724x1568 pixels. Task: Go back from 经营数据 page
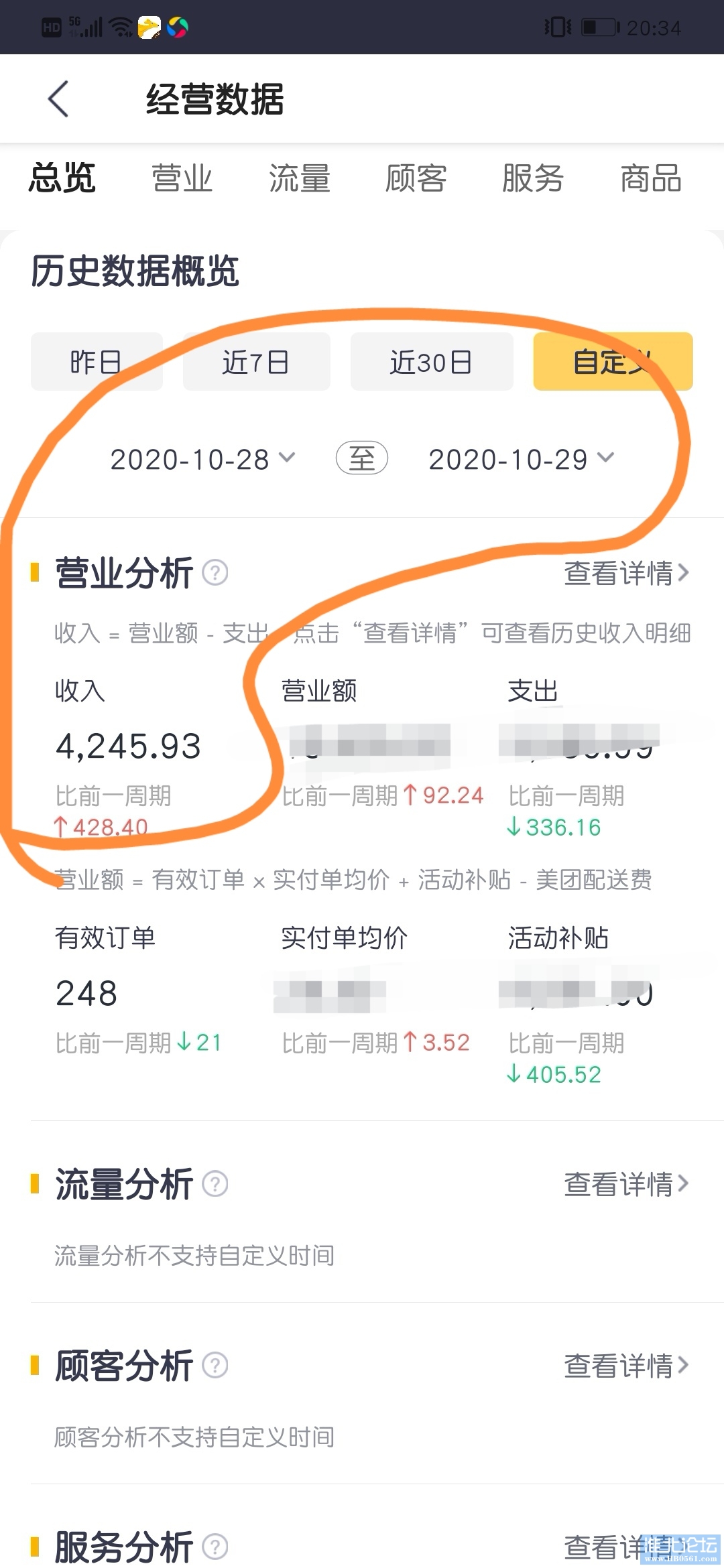59,99
